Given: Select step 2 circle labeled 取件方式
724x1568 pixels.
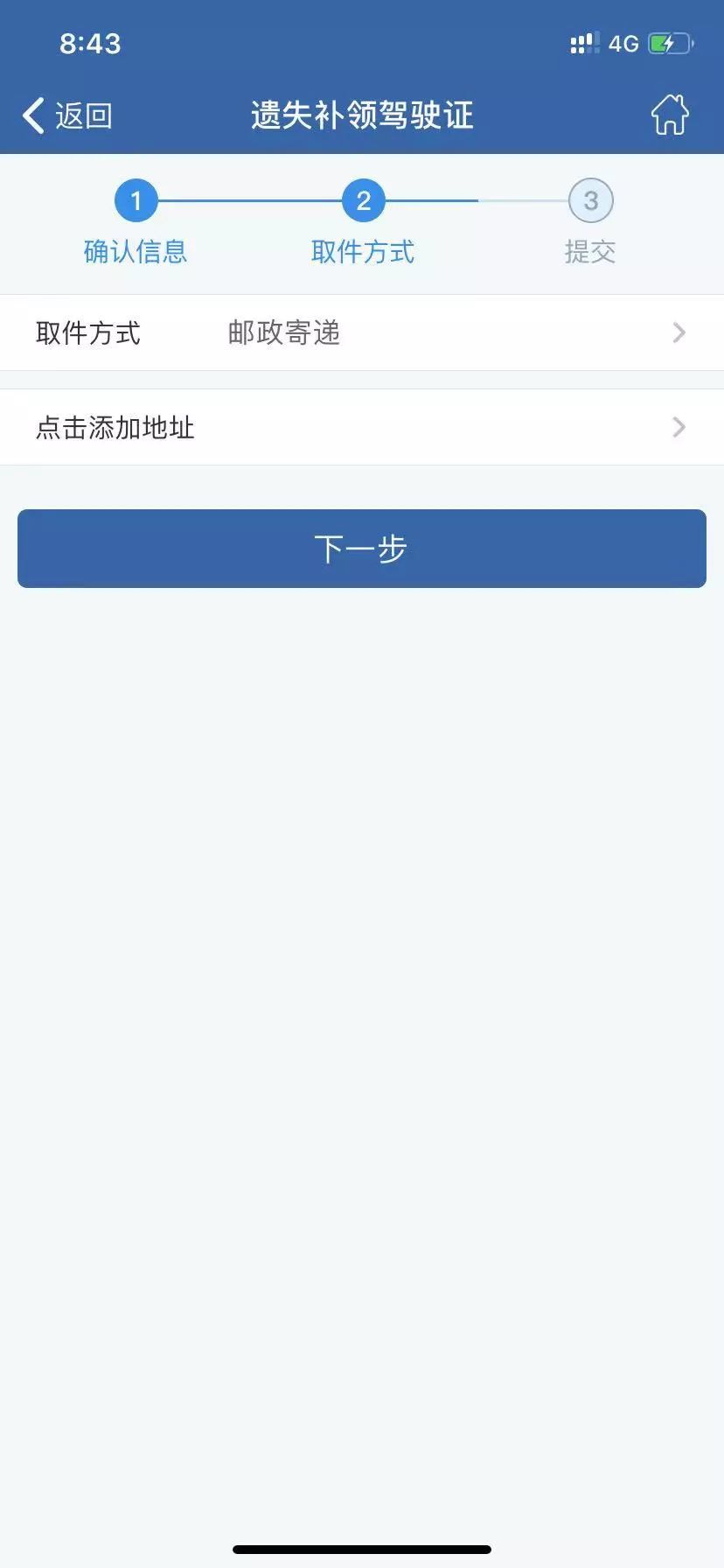Looking at the screenshot, I should pos(363,199).
